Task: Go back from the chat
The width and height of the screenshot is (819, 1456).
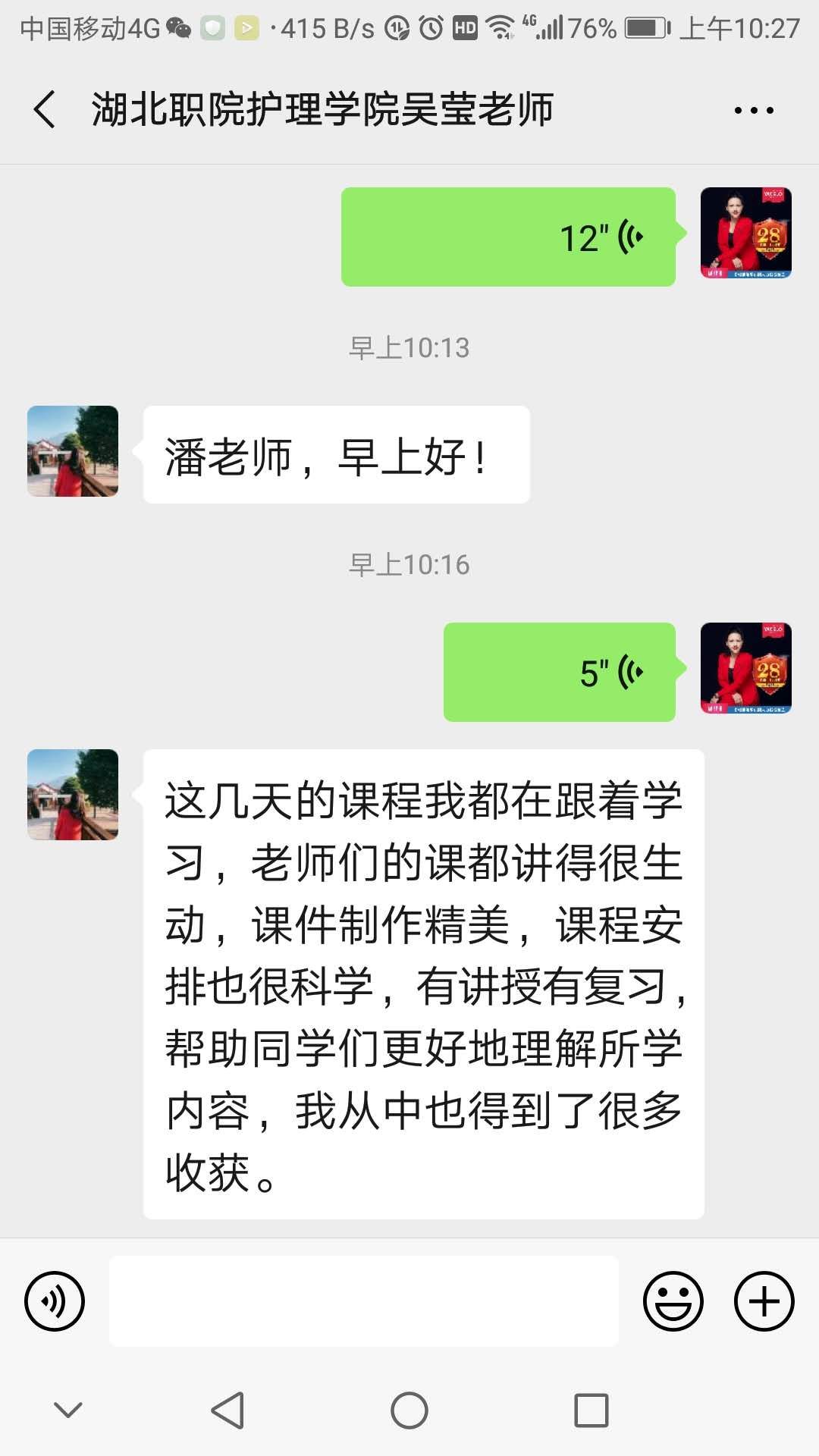Action: pos(45,110)
